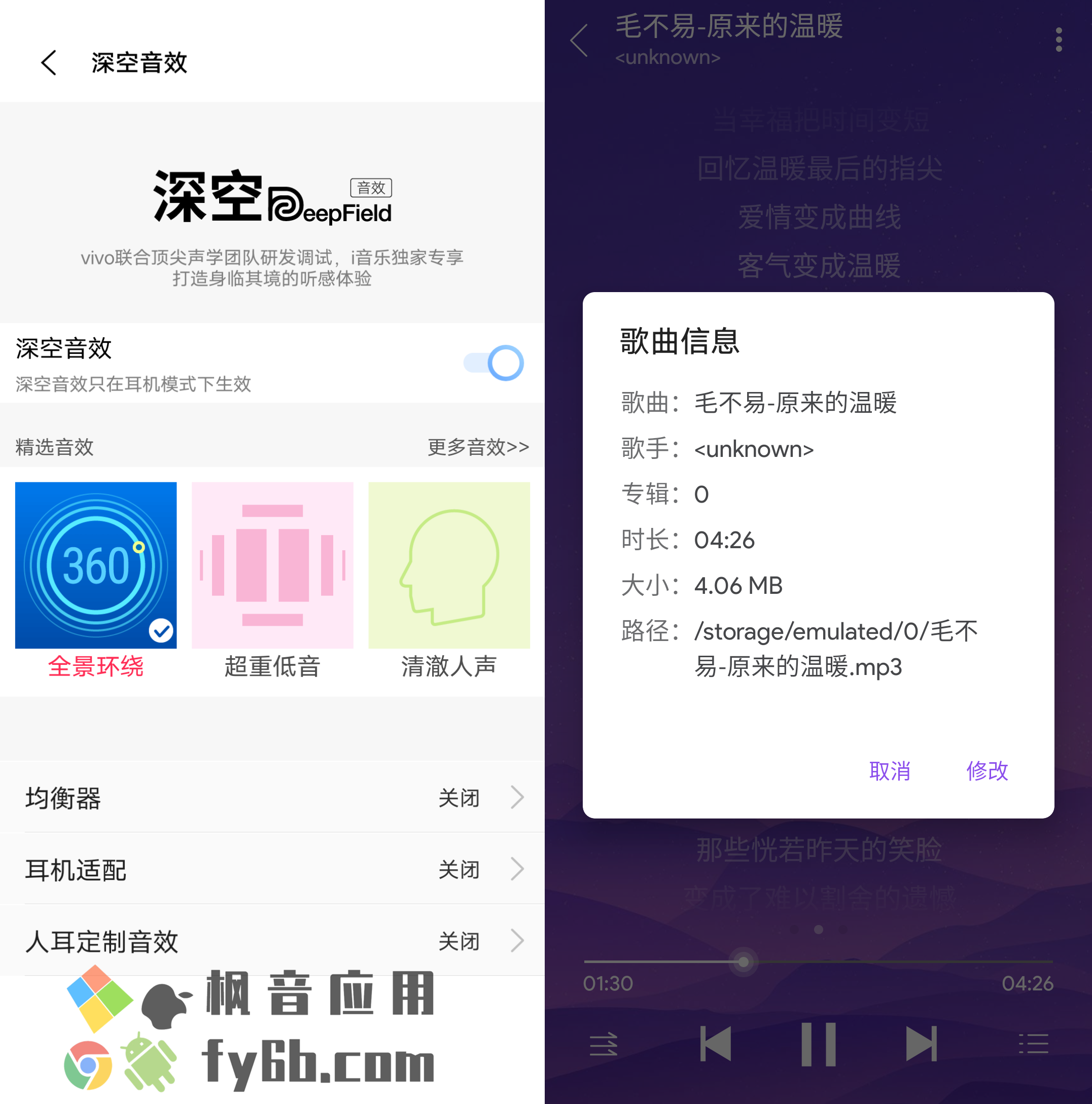Select the 清澈人声 sound effect
The width and height of the screenshot is (1092, 1104).
click(448, 565)
